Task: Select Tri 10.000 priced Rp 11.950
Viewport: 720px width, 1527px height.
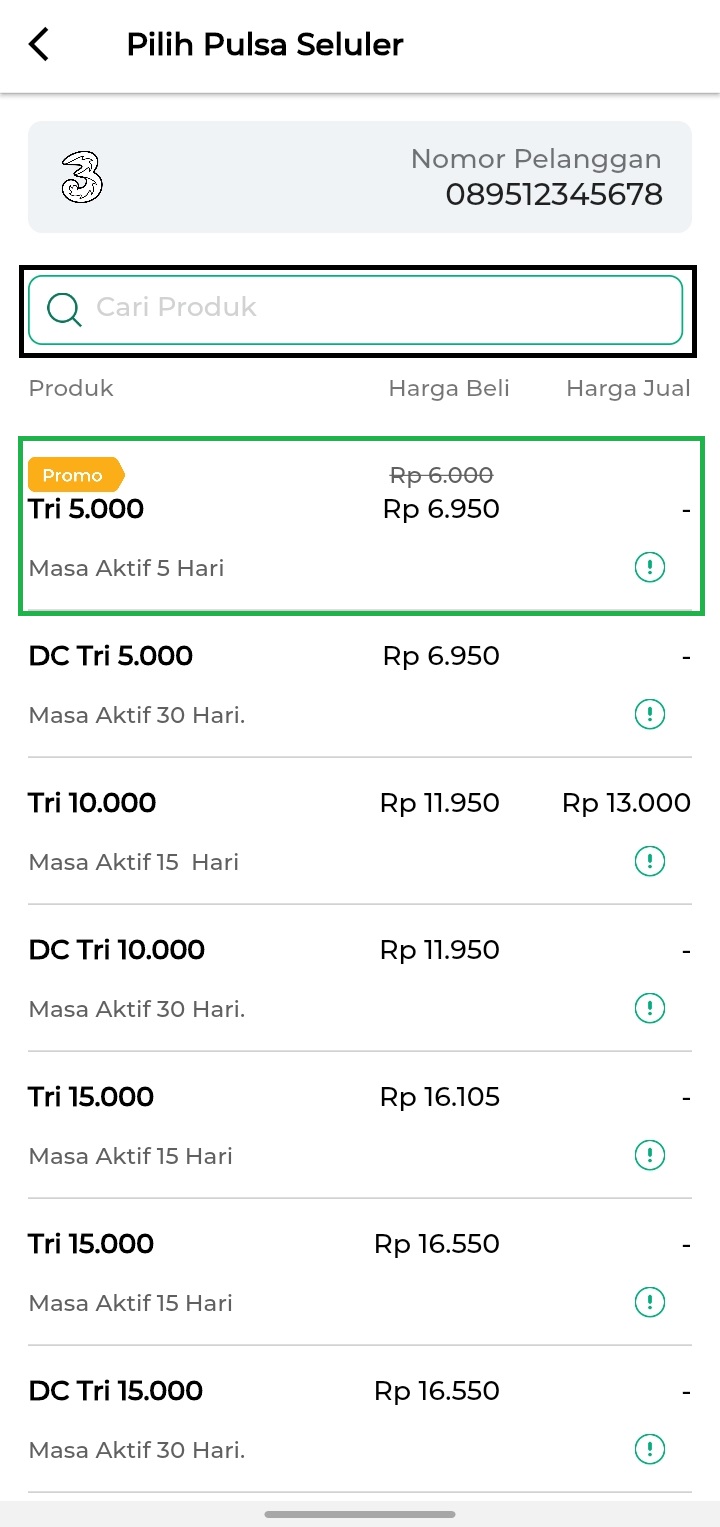Action: coord(360,832)
